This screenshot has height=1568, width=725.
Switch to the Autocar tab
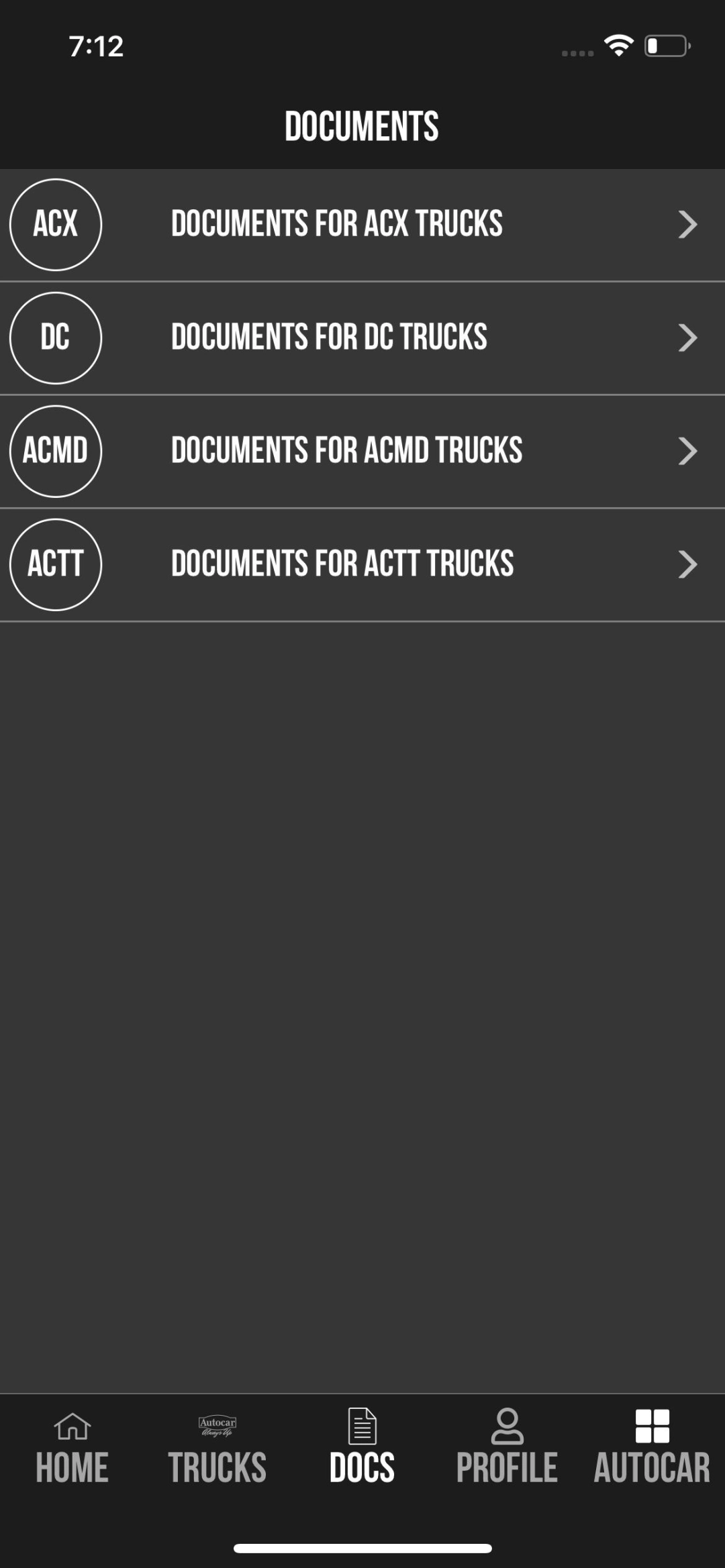coord(652,1448)
